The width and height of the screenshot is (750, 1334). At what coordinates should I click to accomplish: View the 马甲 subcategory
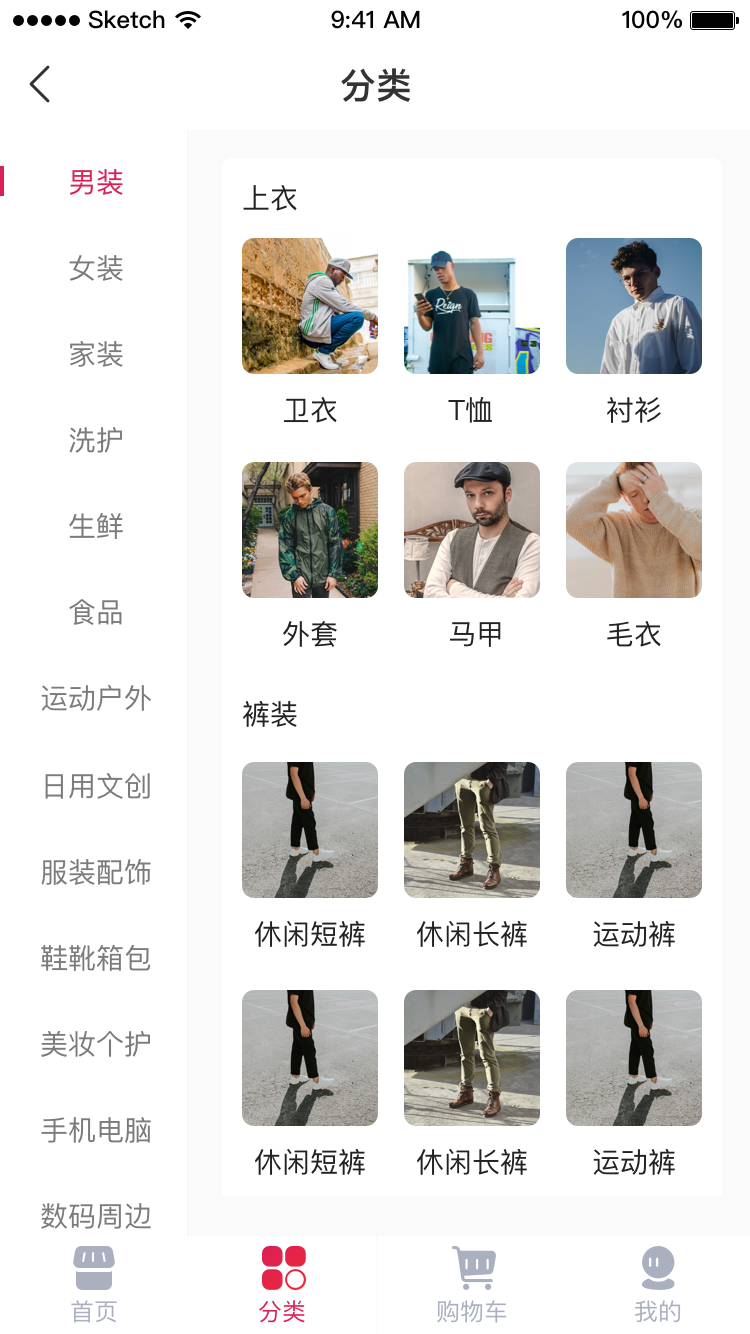tap(472, 530)
